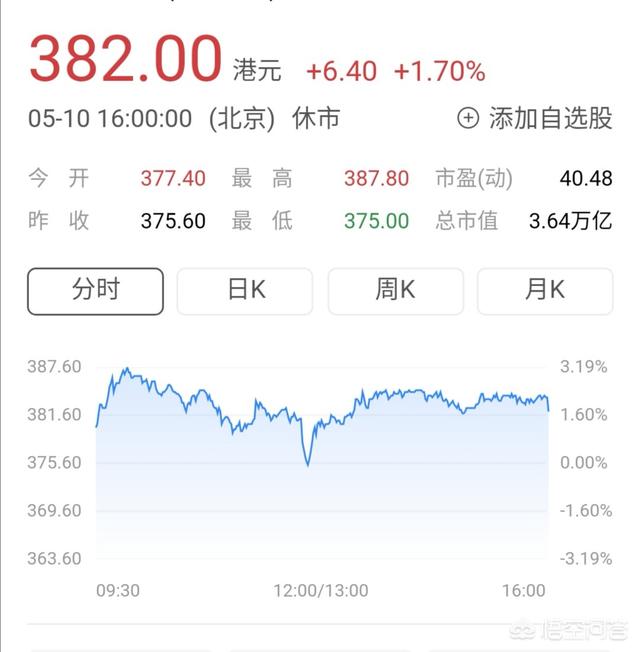Switch to the 日K chart tab
640x652 pixels.
click(245, 291)
